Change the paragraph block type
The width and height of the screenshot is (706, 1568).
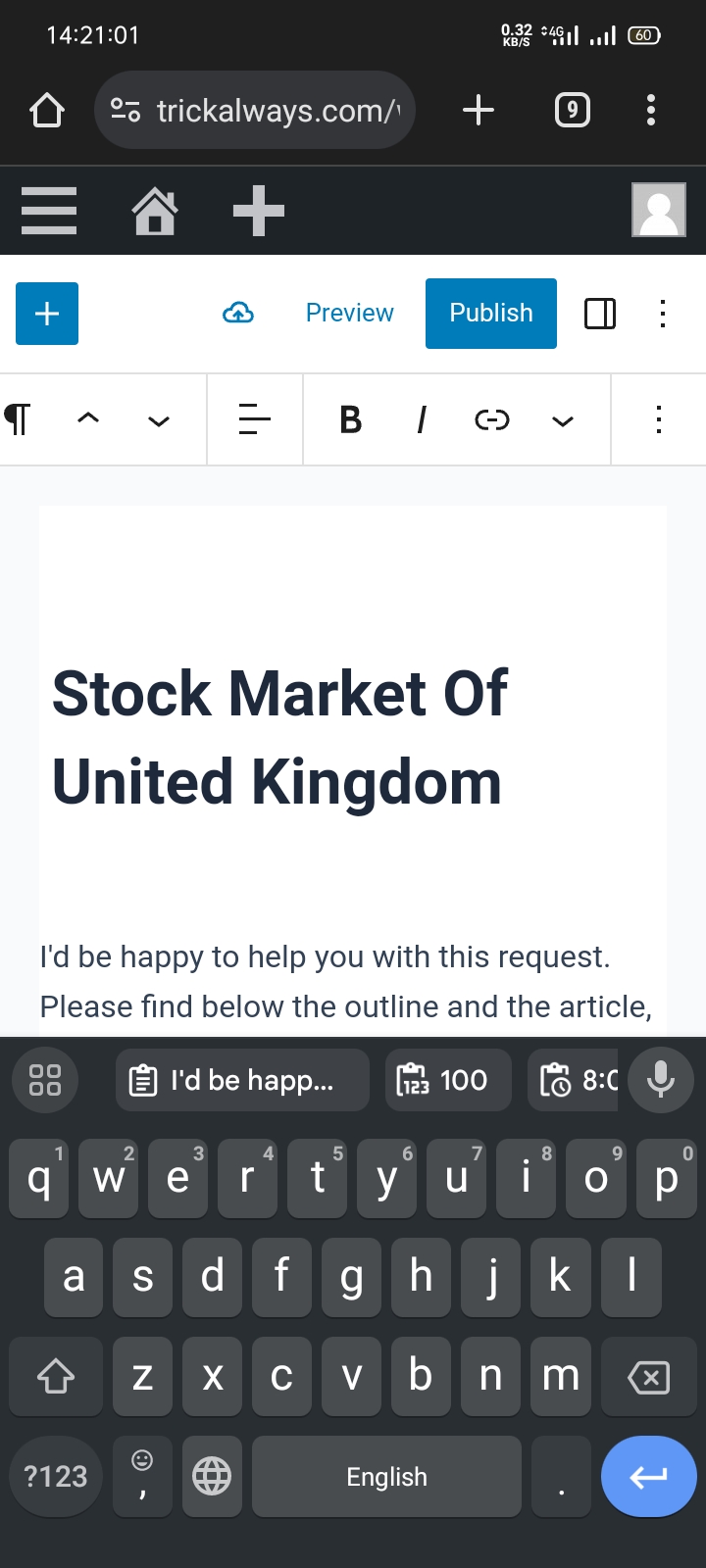coord(18,420)
